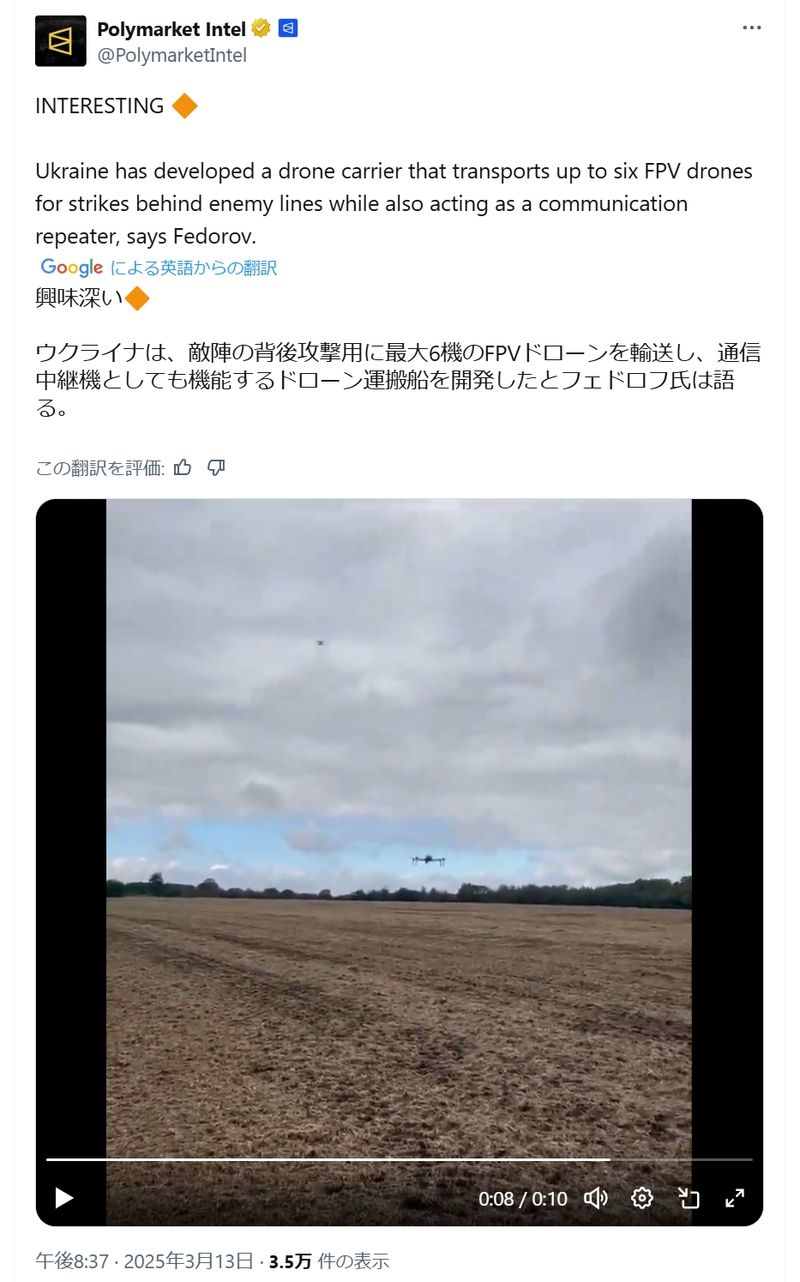Mute the video sound

pos(595,1198)
